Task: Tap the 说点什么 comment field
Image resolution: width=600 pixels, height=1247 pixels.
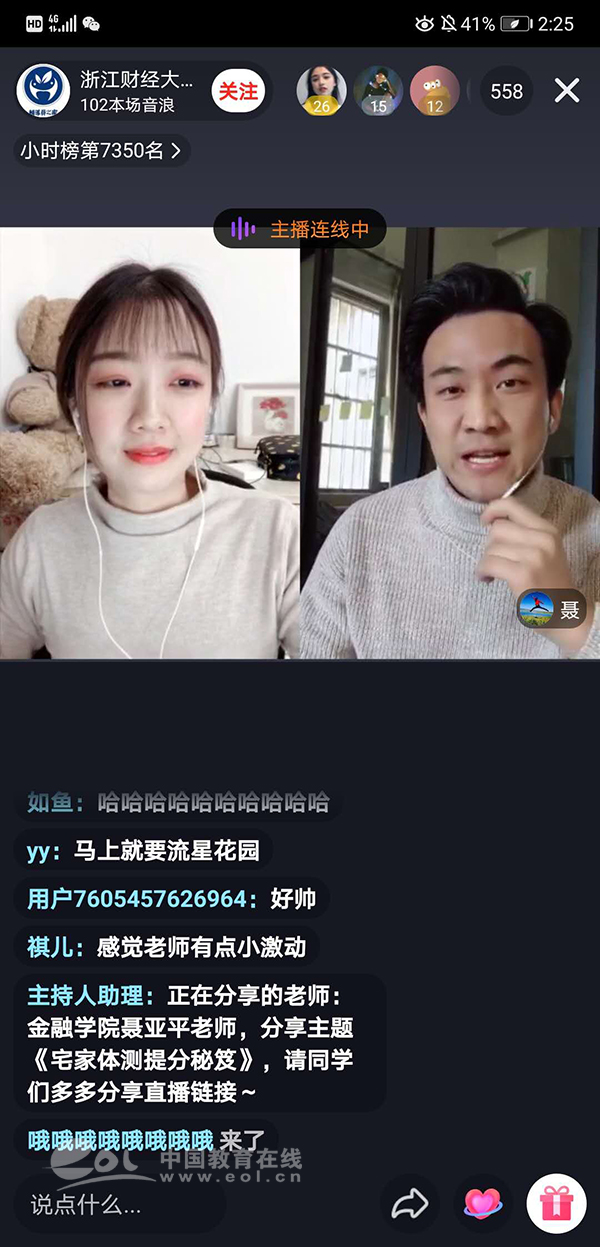Action: [x=120, y=1205]
